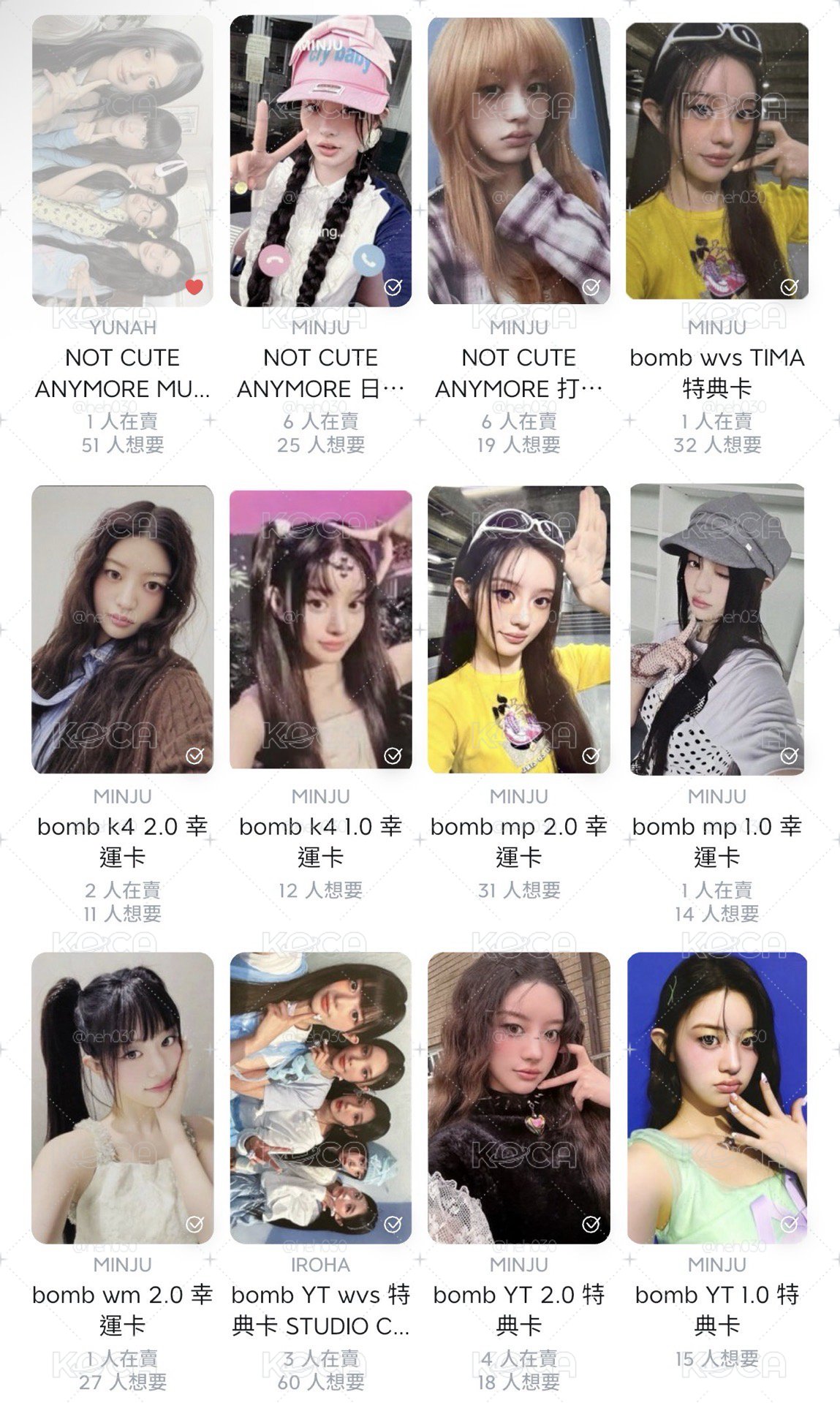Screen dimensions: 840x1403
Task: Select the bomb k4 1.0 幸運卡 card
Action: click(321, 629)
